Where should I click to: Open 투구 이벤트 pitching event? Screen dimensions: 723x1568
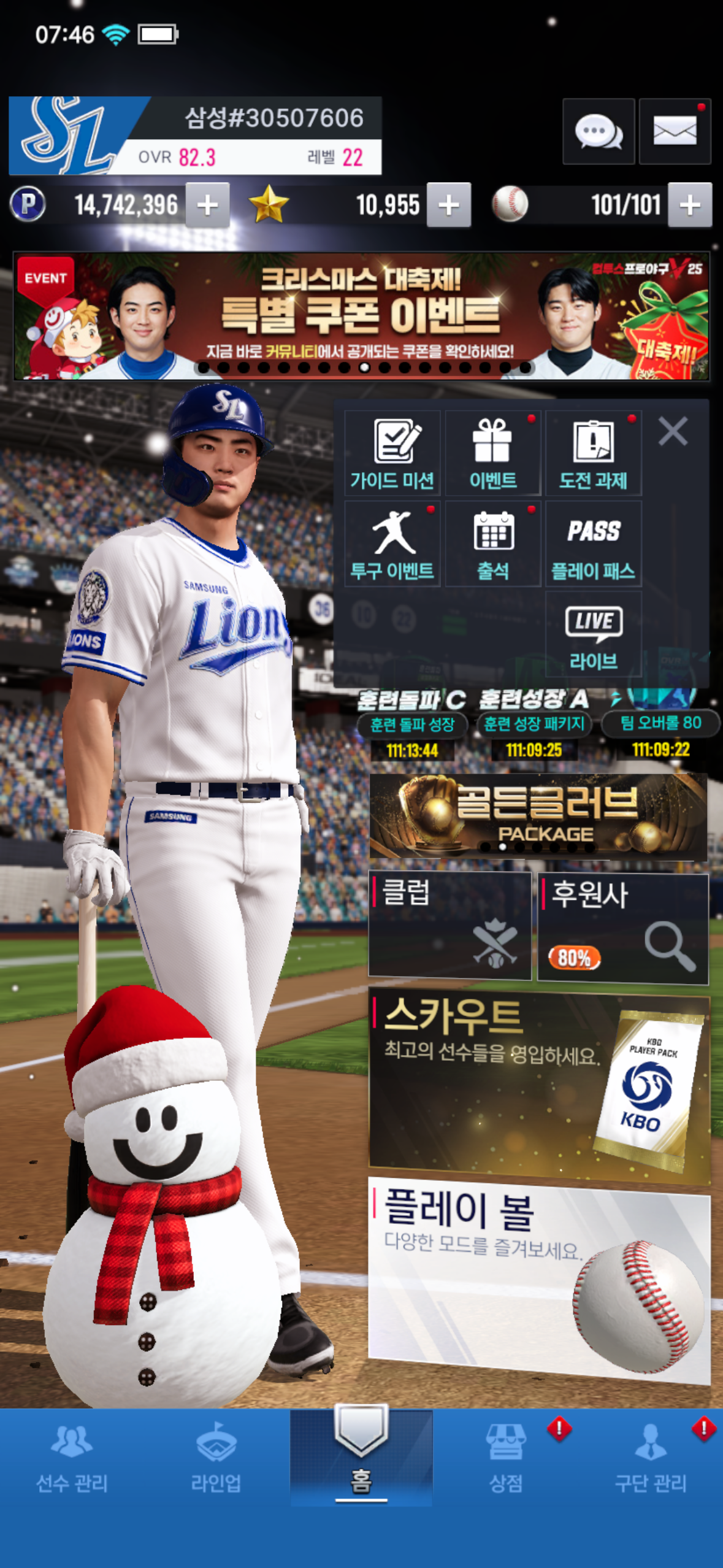point(392,544)
